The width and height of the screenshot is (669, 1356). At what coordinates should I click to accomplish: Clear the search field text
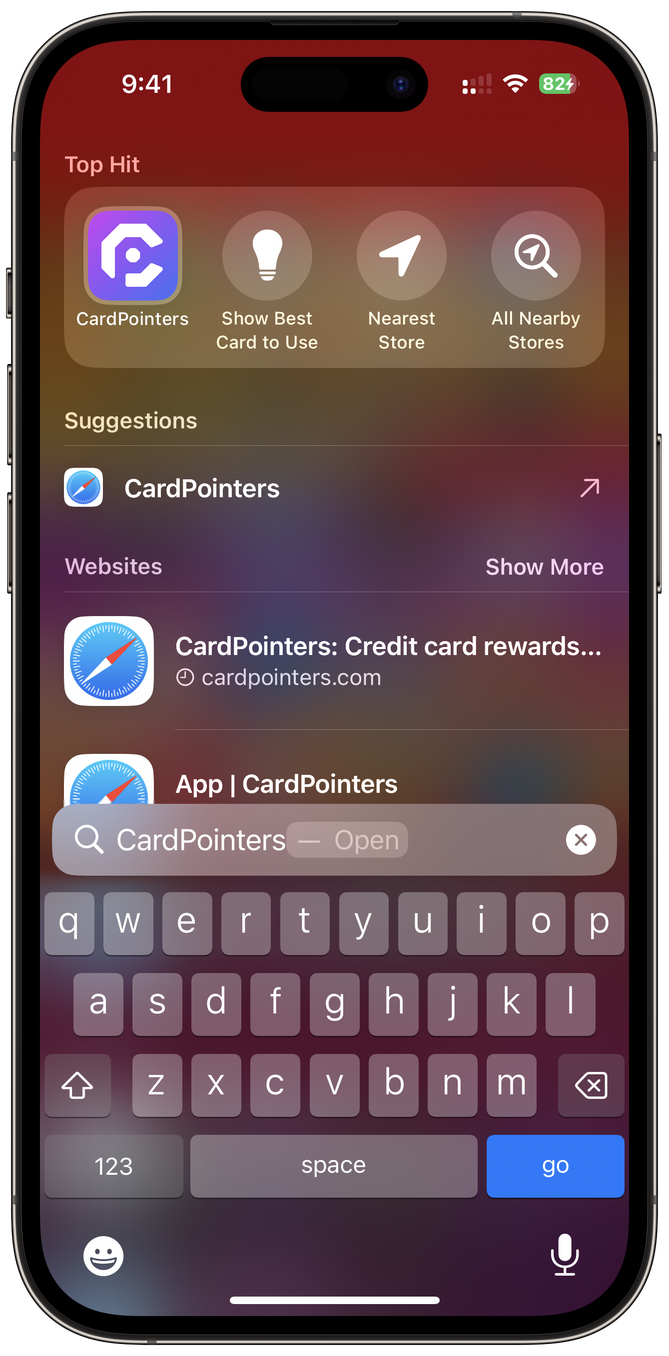point(581,840)
